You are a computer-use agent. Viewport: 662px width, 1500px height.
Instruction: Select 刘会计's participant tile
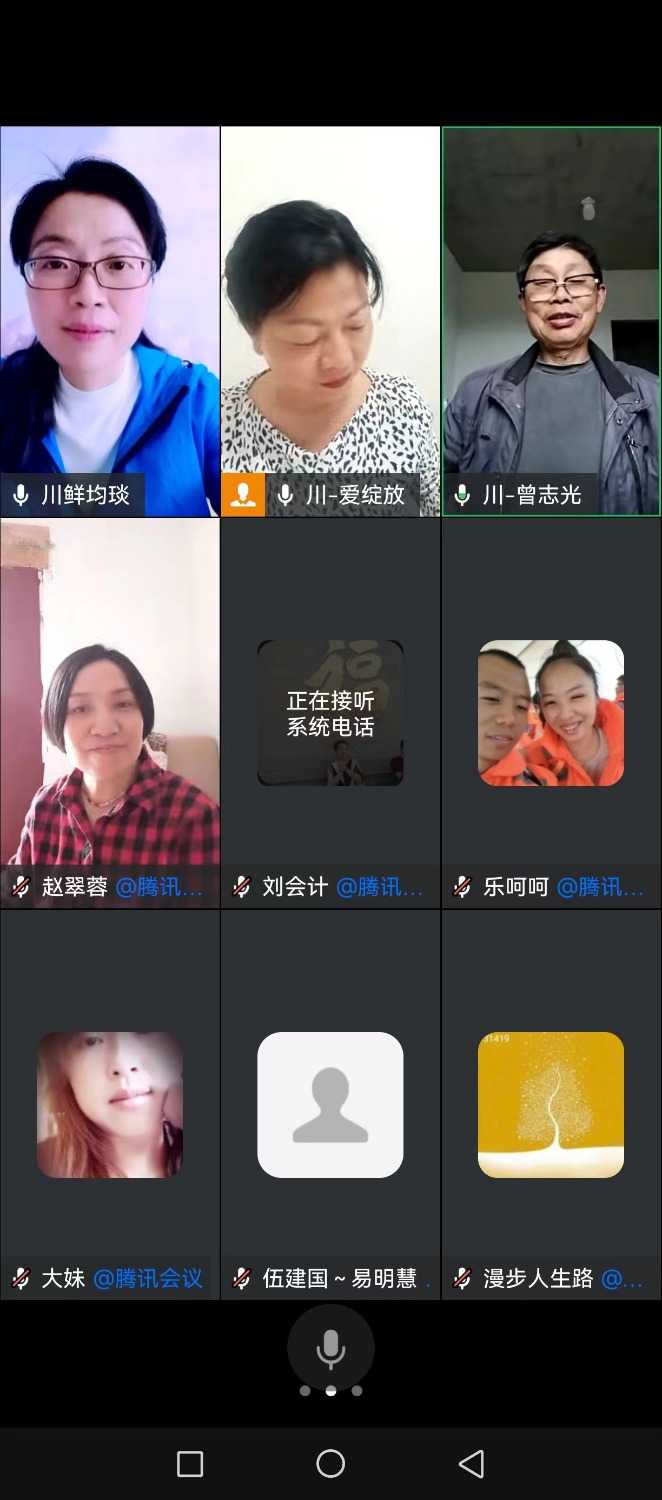330,712
